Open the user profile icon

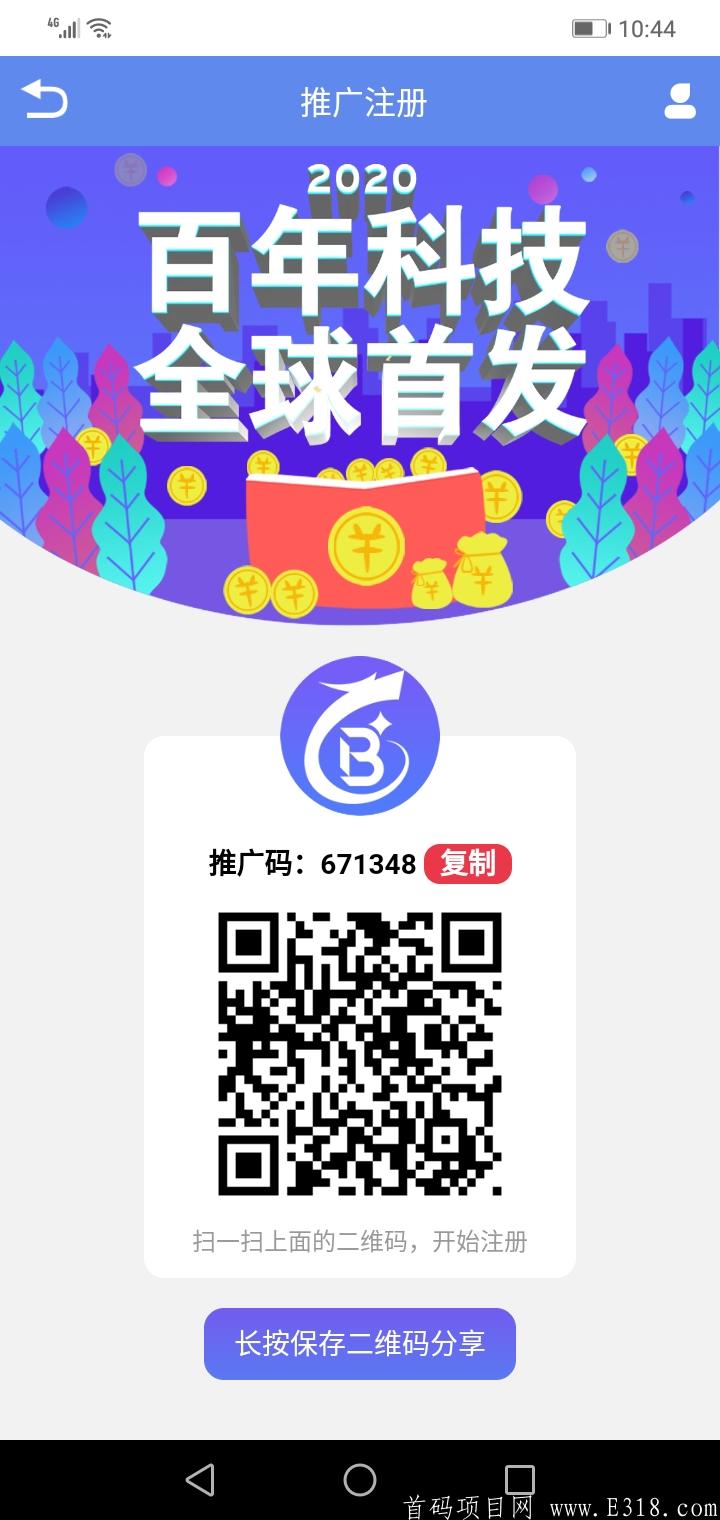[680, 101]
